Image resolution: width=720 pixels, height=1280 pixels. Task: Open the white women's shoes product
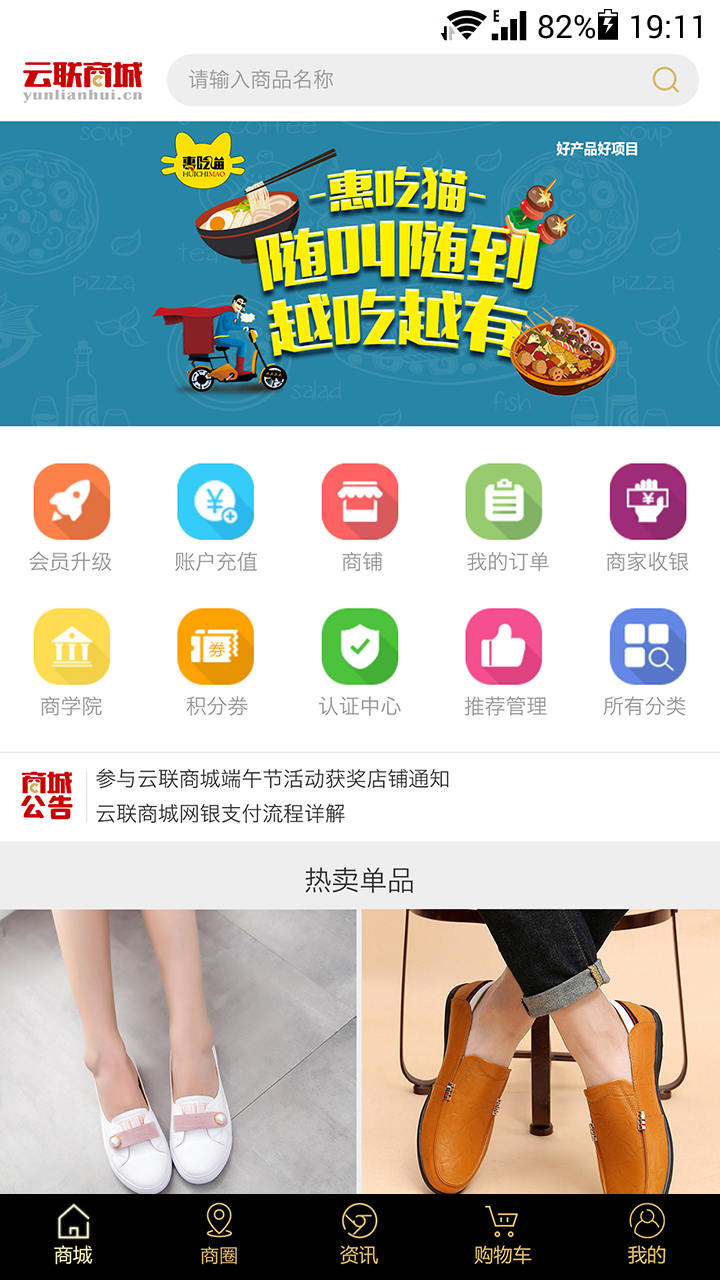point(178,1050)
